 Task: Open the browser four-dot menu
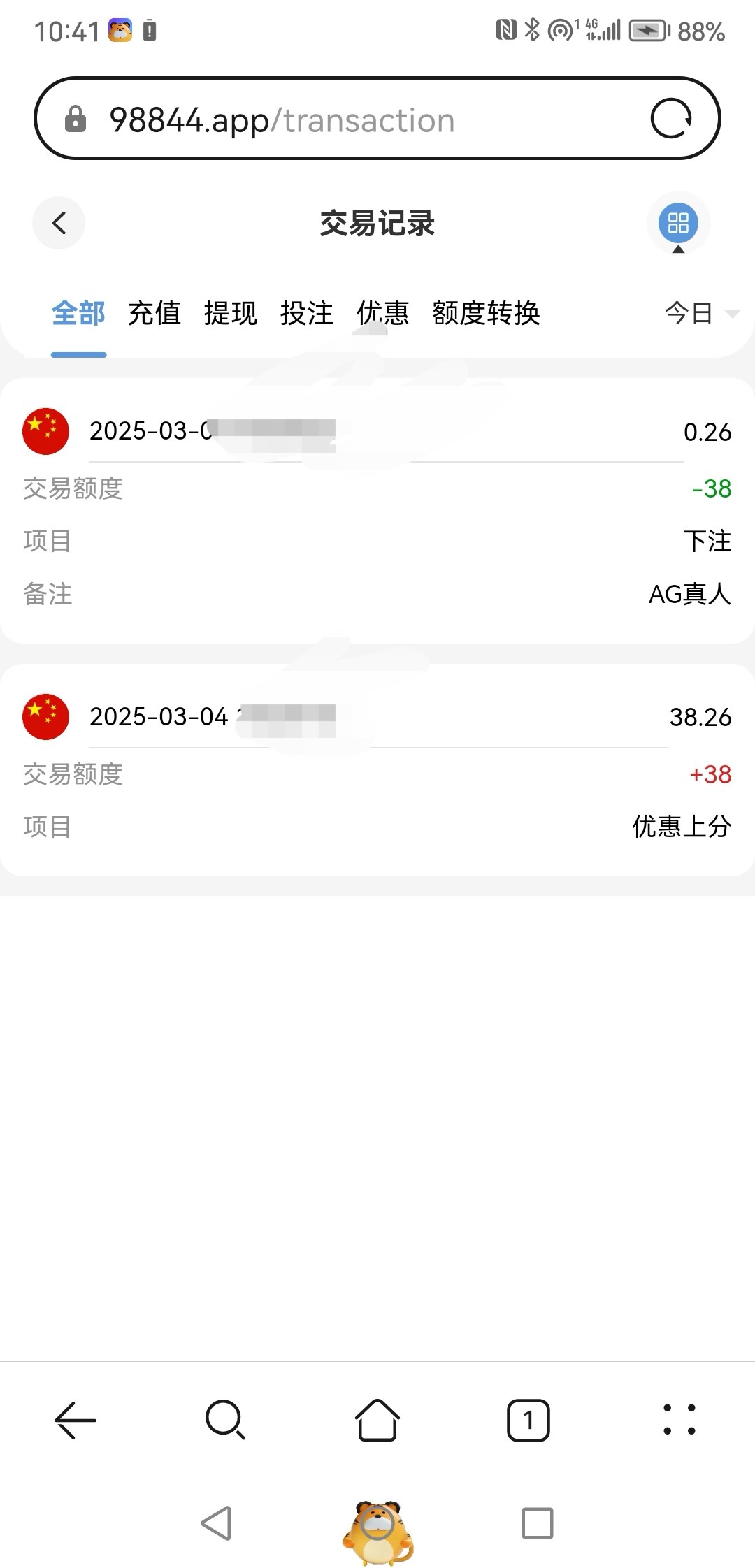(x=679, y=1421)
